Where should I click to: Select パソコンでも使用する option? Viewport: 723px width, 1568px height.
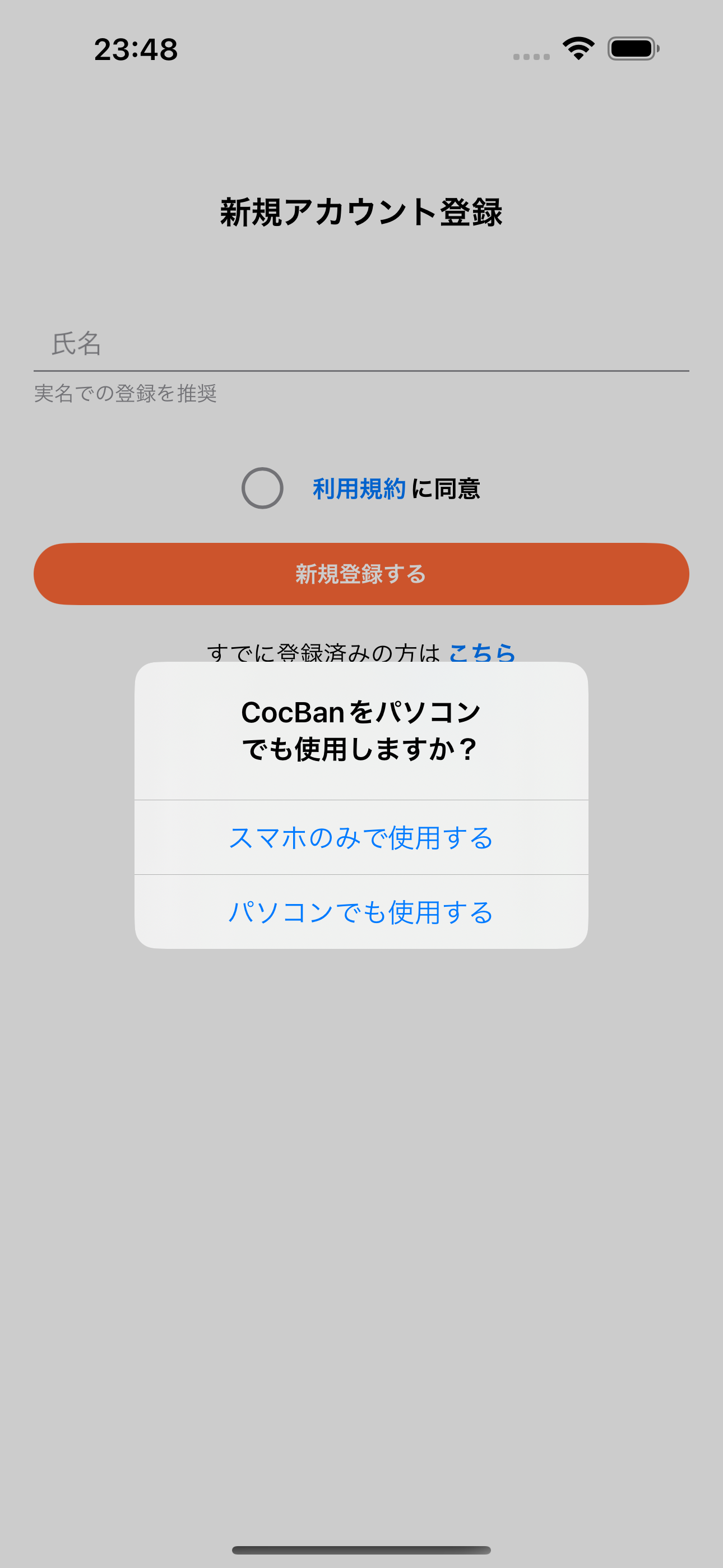pos(360,912)
